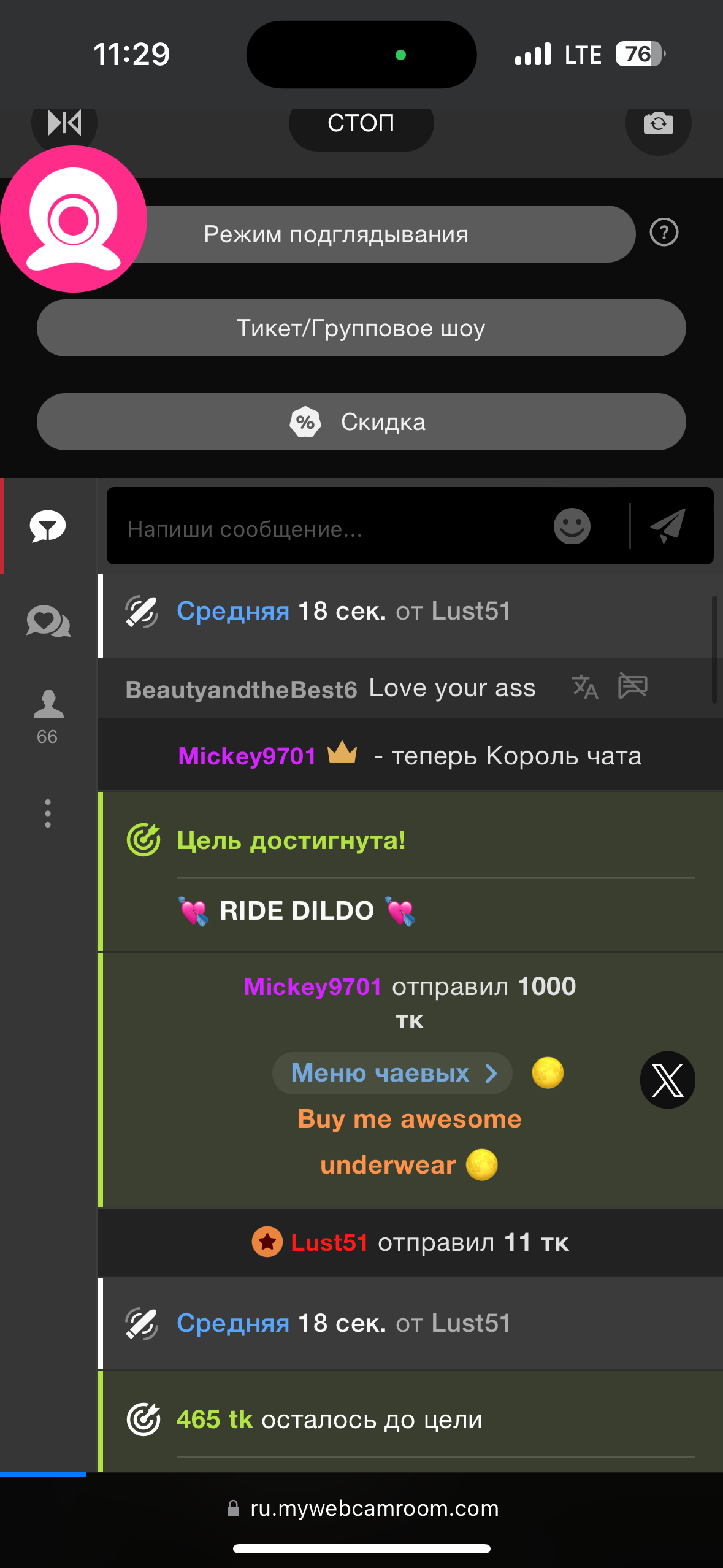This screenshot has width=723, height=1568.
Task: Open the Скидка discount option
Action: (x=361, y=422)
